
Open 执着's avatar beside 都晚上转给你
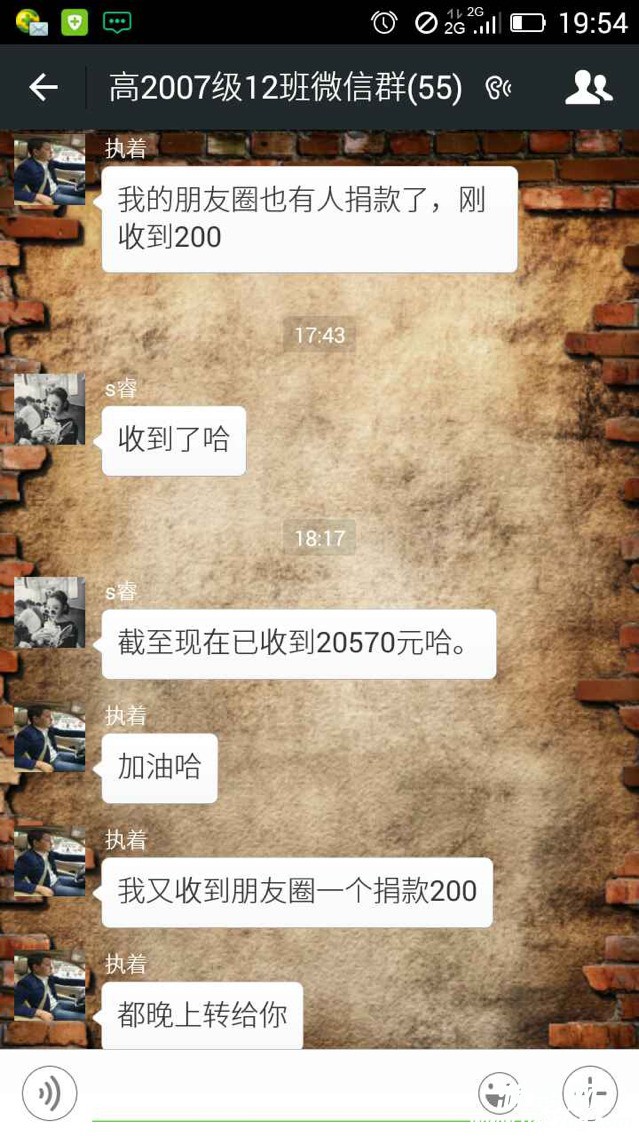tap(49, 986)
